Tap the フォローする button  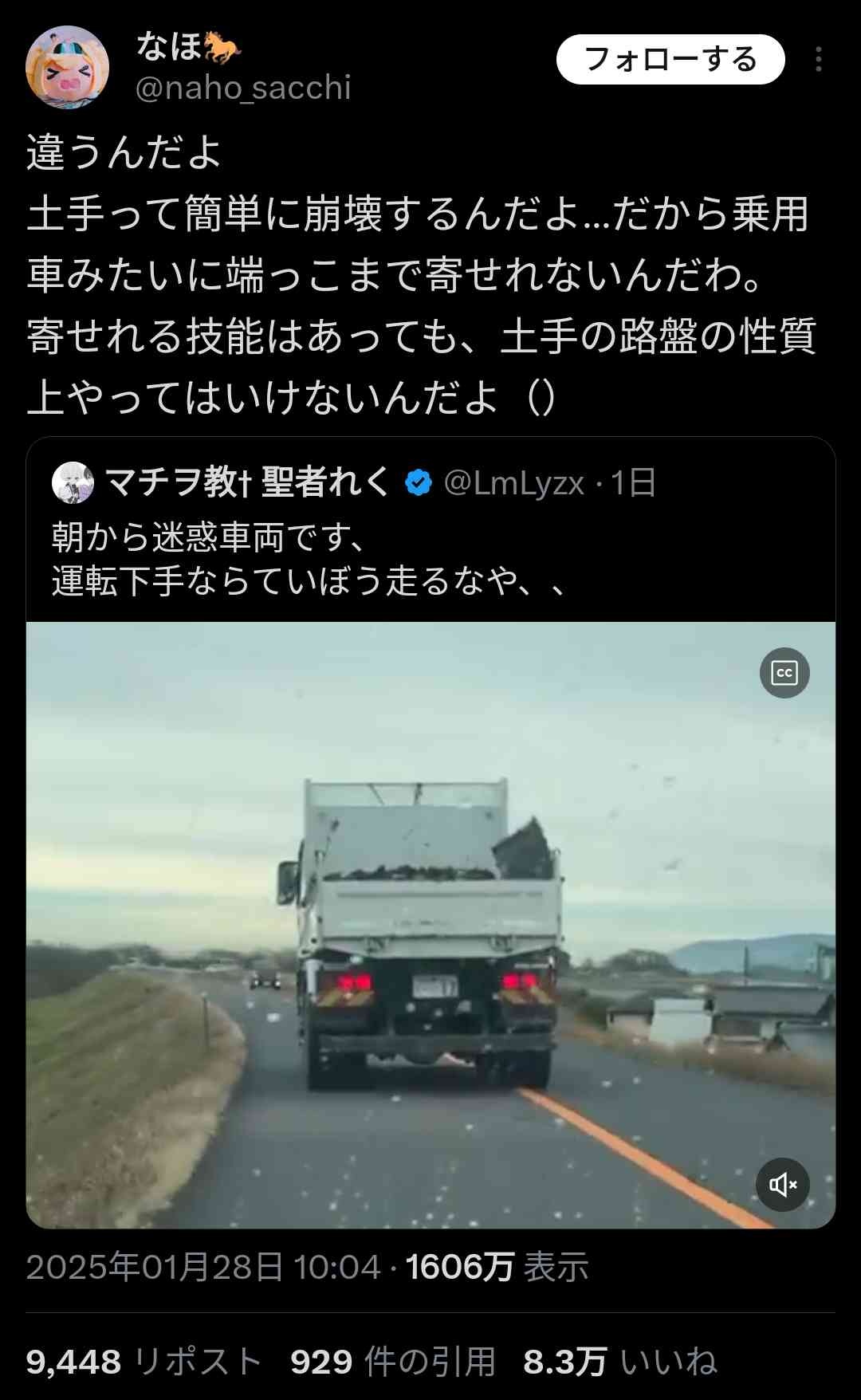pyautogui.click(x=670, y=60)
